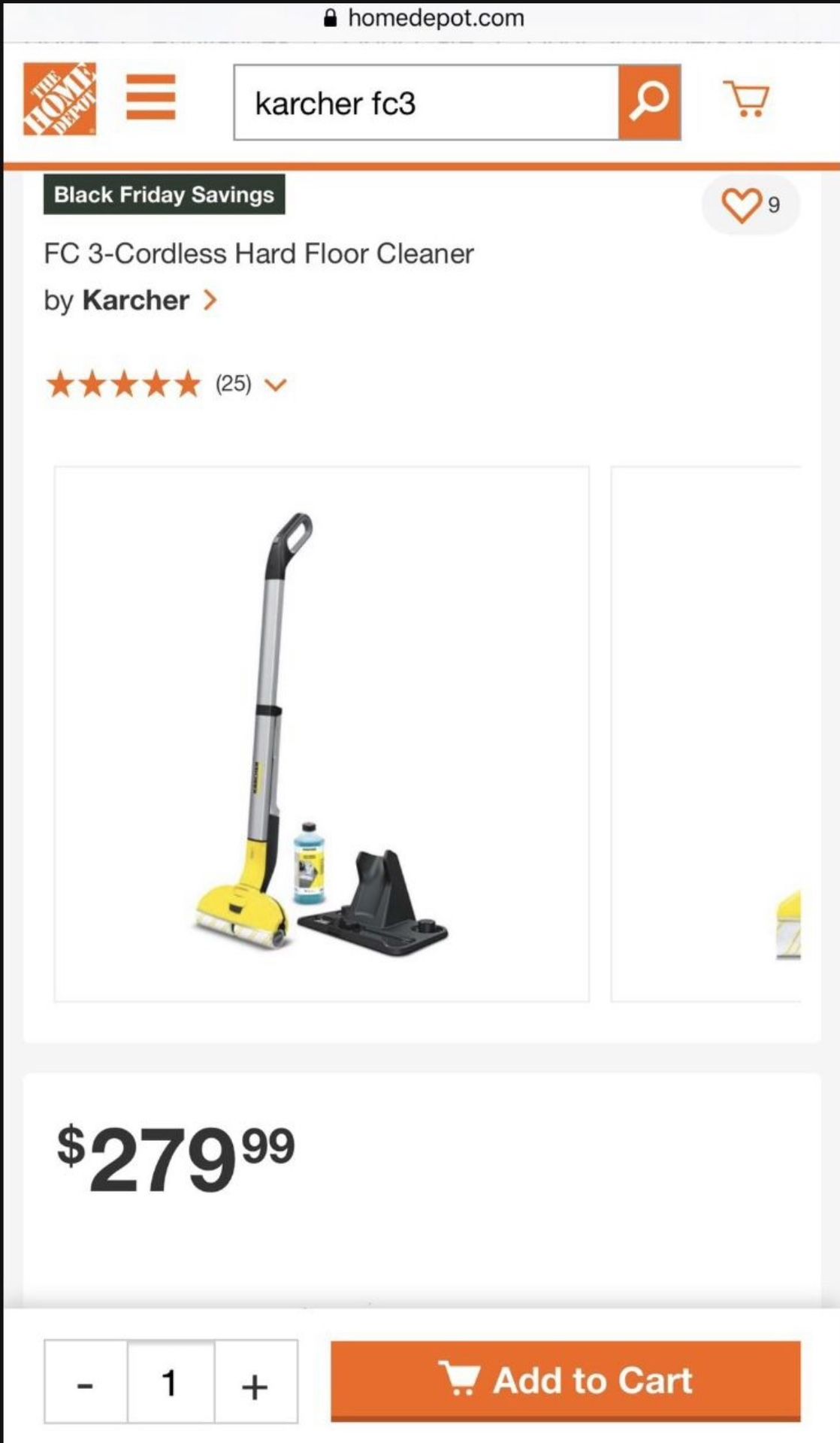Tap the homedepot.com address bar

pyautogui.click(x=425, y=18)
